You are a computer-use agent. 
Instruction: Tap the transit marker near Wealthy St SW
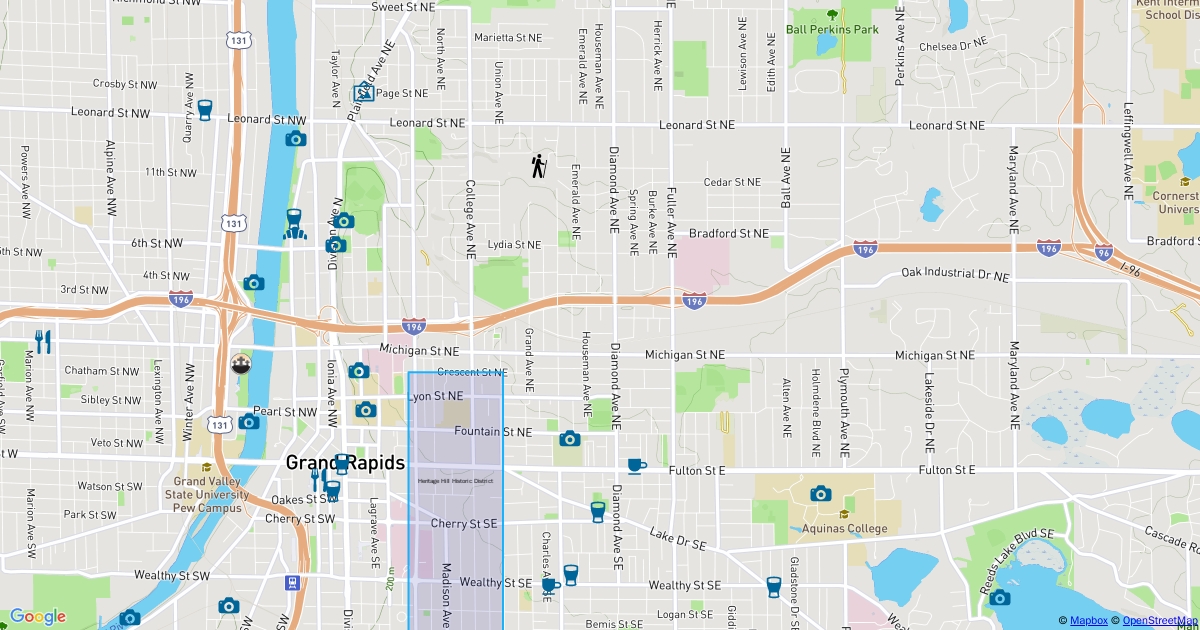(x=292, y=583)
